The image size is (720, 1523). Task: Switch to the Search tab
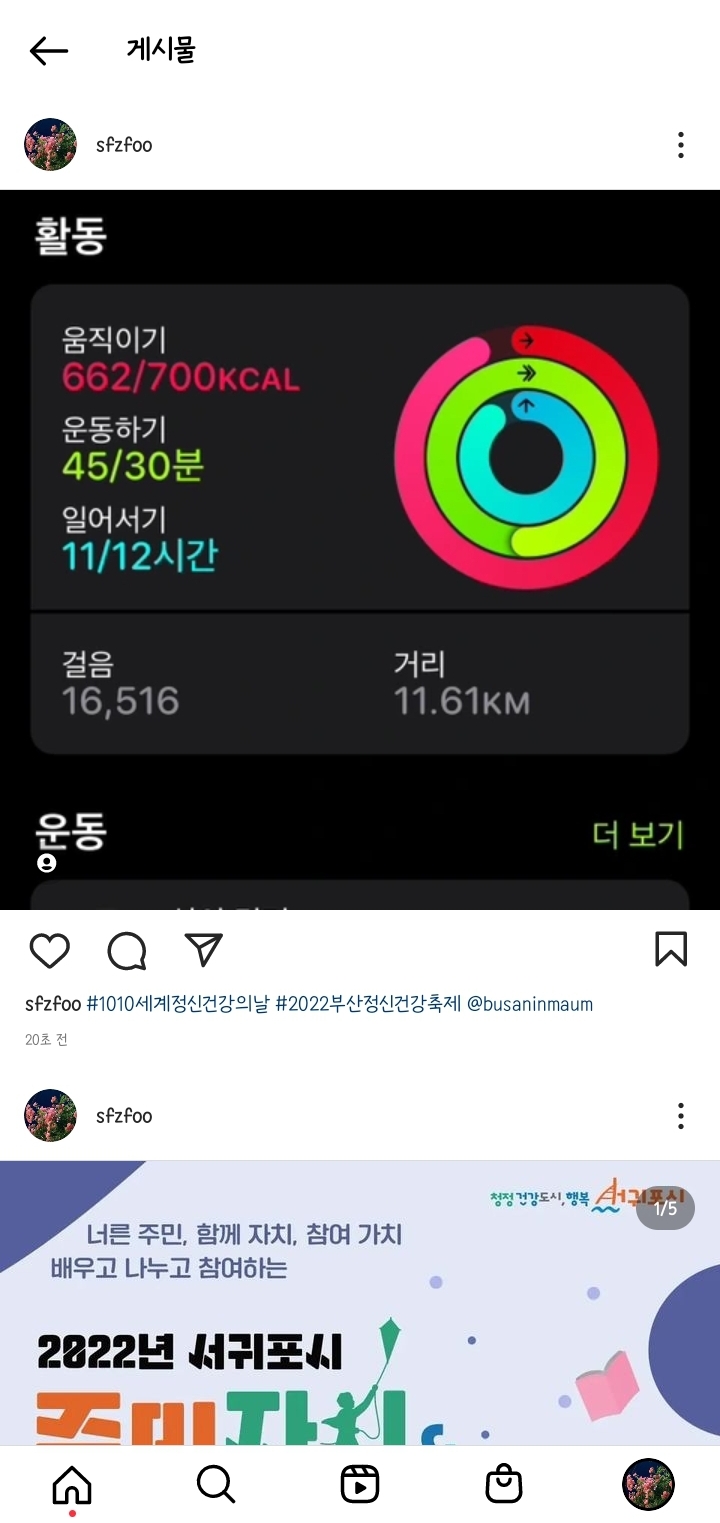tap(216, 1484)
